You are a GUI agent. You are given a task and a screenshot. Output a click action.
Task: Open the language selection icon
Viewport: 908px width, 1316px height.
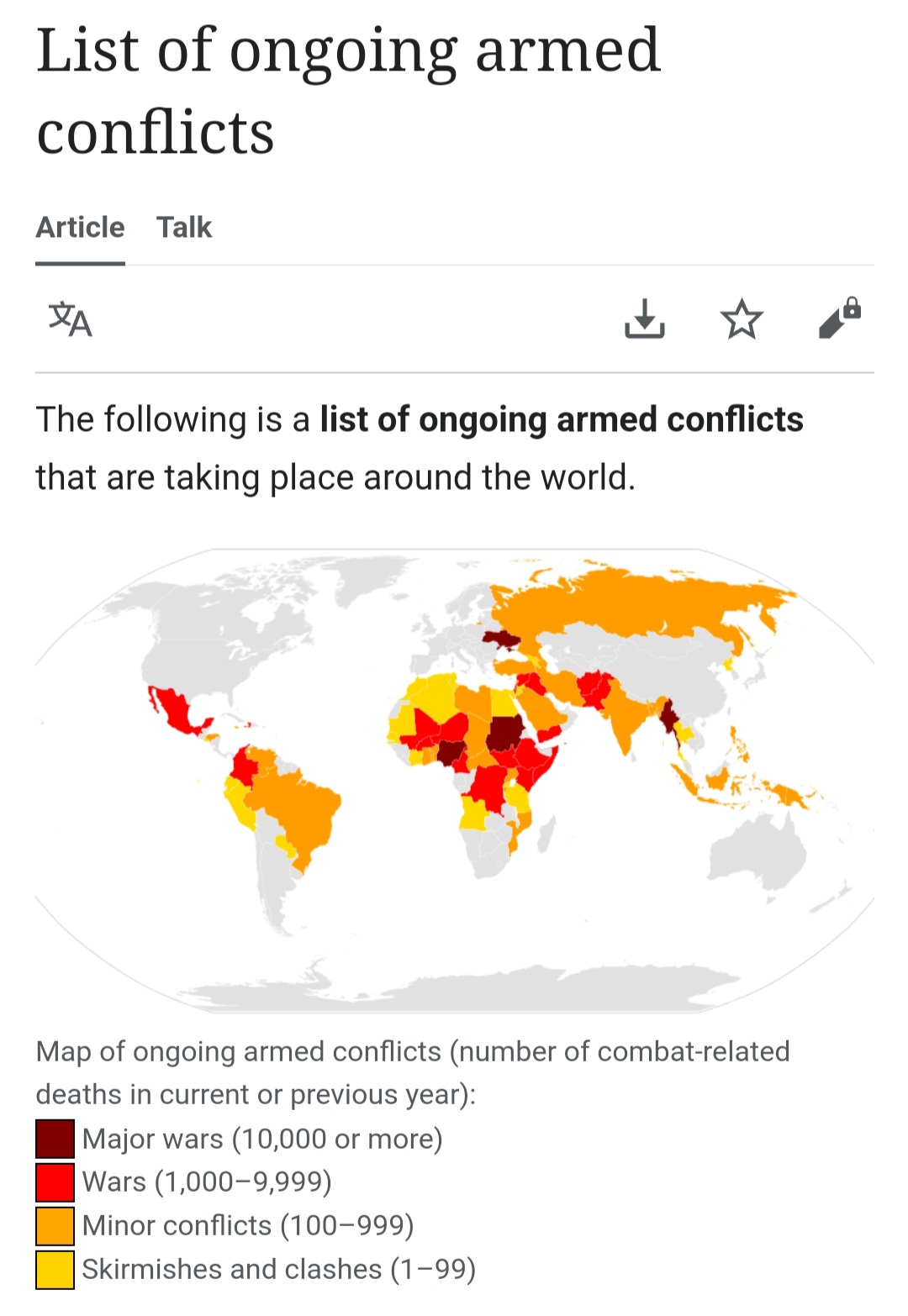coord(70,319)
